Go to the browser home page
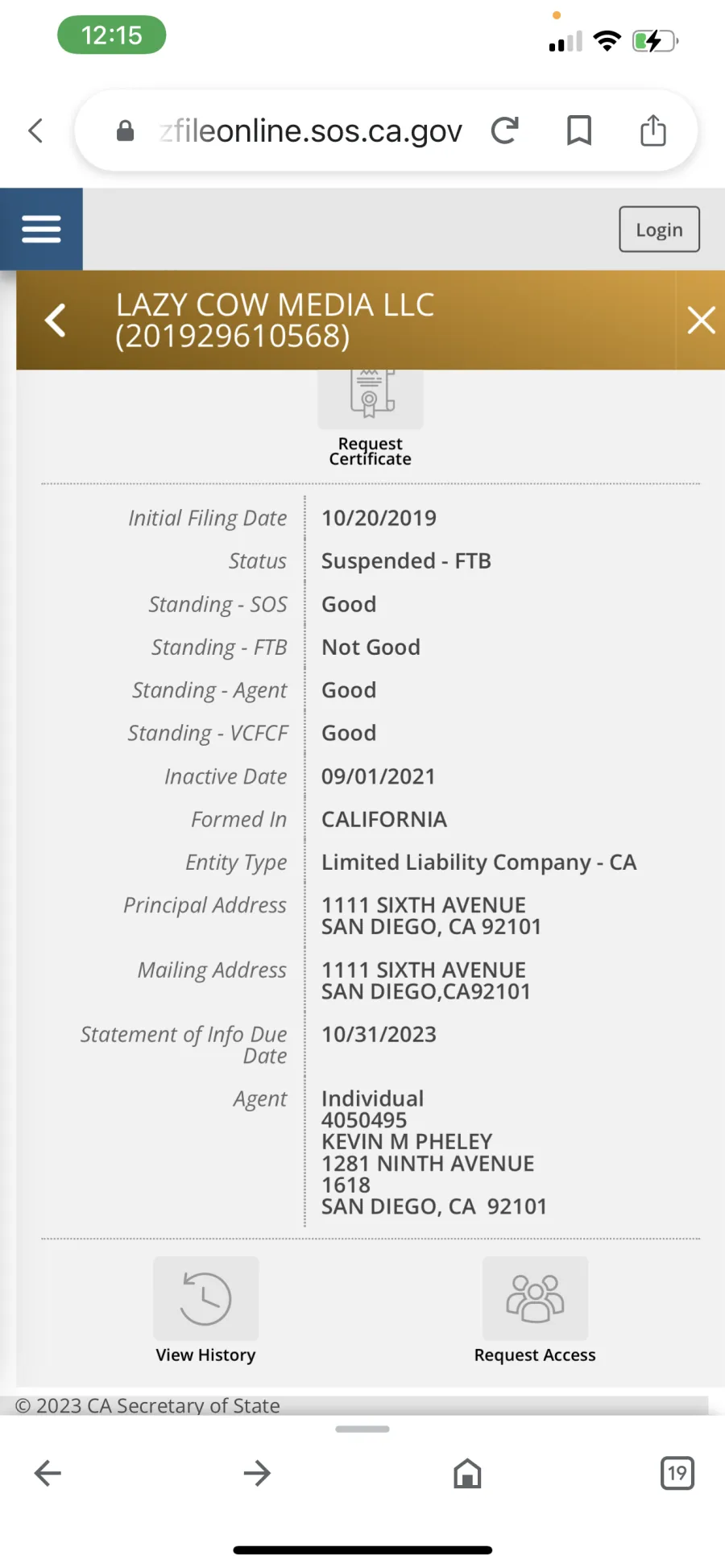The width and height of the screenshot is (725, 1568). (467, 1474)
